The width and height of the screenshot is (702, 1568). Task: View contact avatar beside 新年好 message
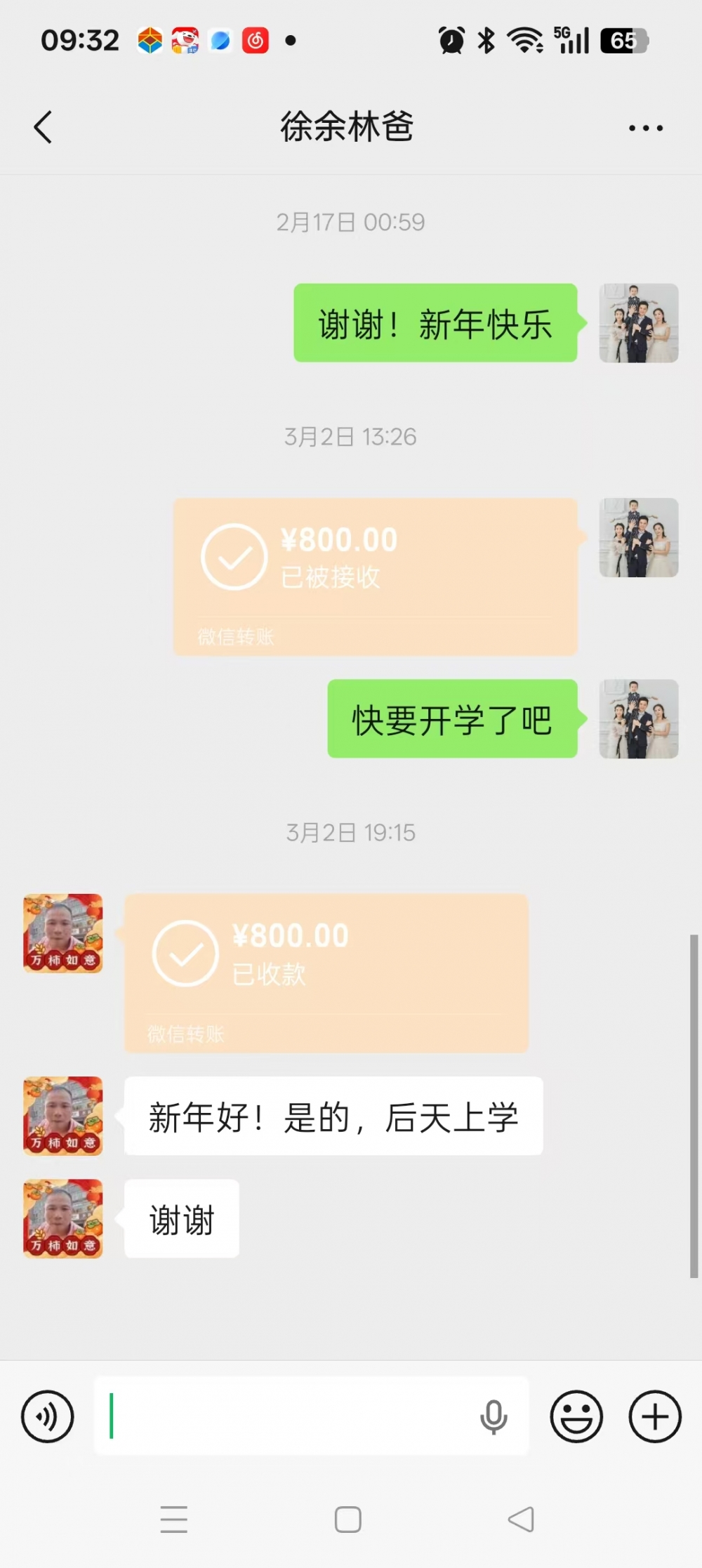[x=63, y=1116]
